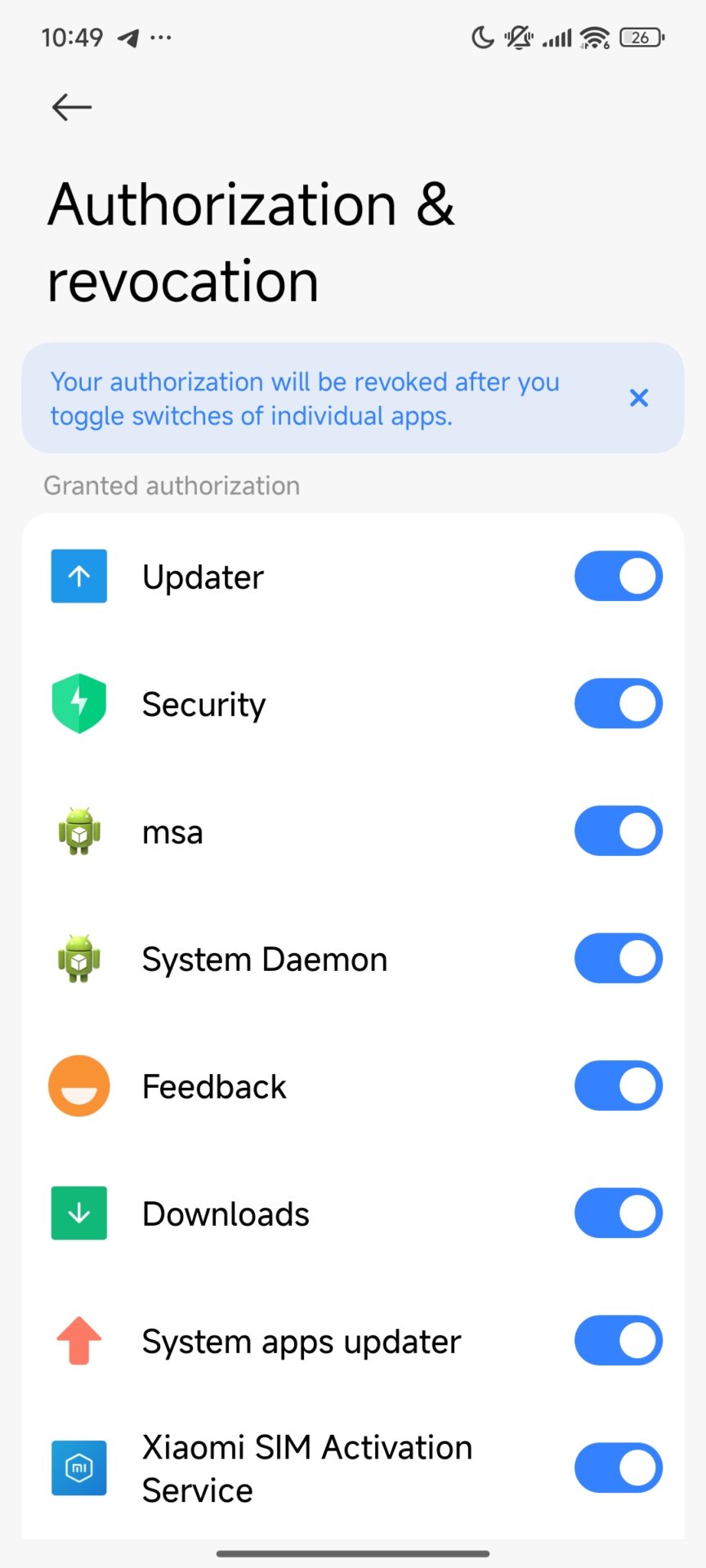Disable Xiaomi SIM Activation Service switch
706x1568 pixels.
tap(618, 1468)
